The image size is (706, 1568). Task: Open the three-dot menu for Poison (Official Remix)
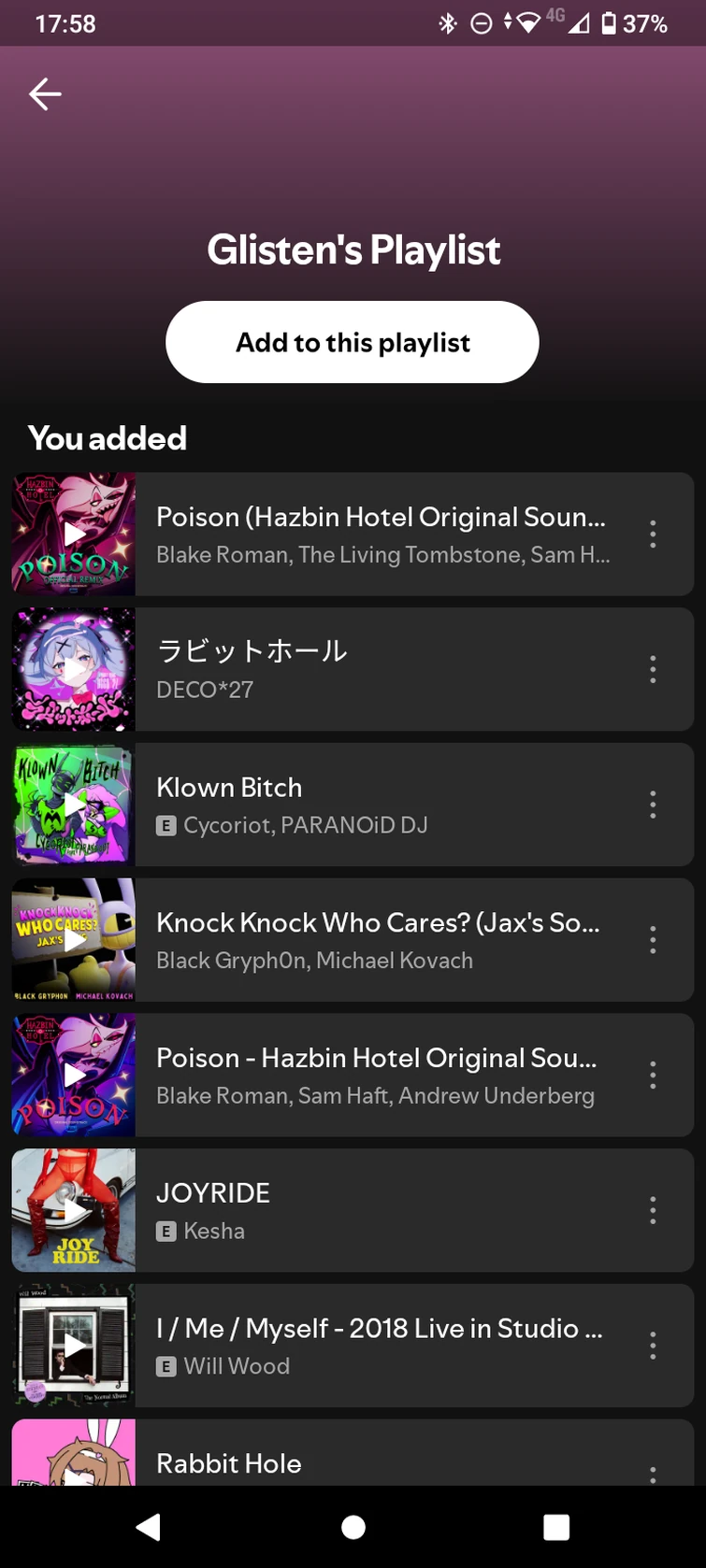[x=652, y=534]
